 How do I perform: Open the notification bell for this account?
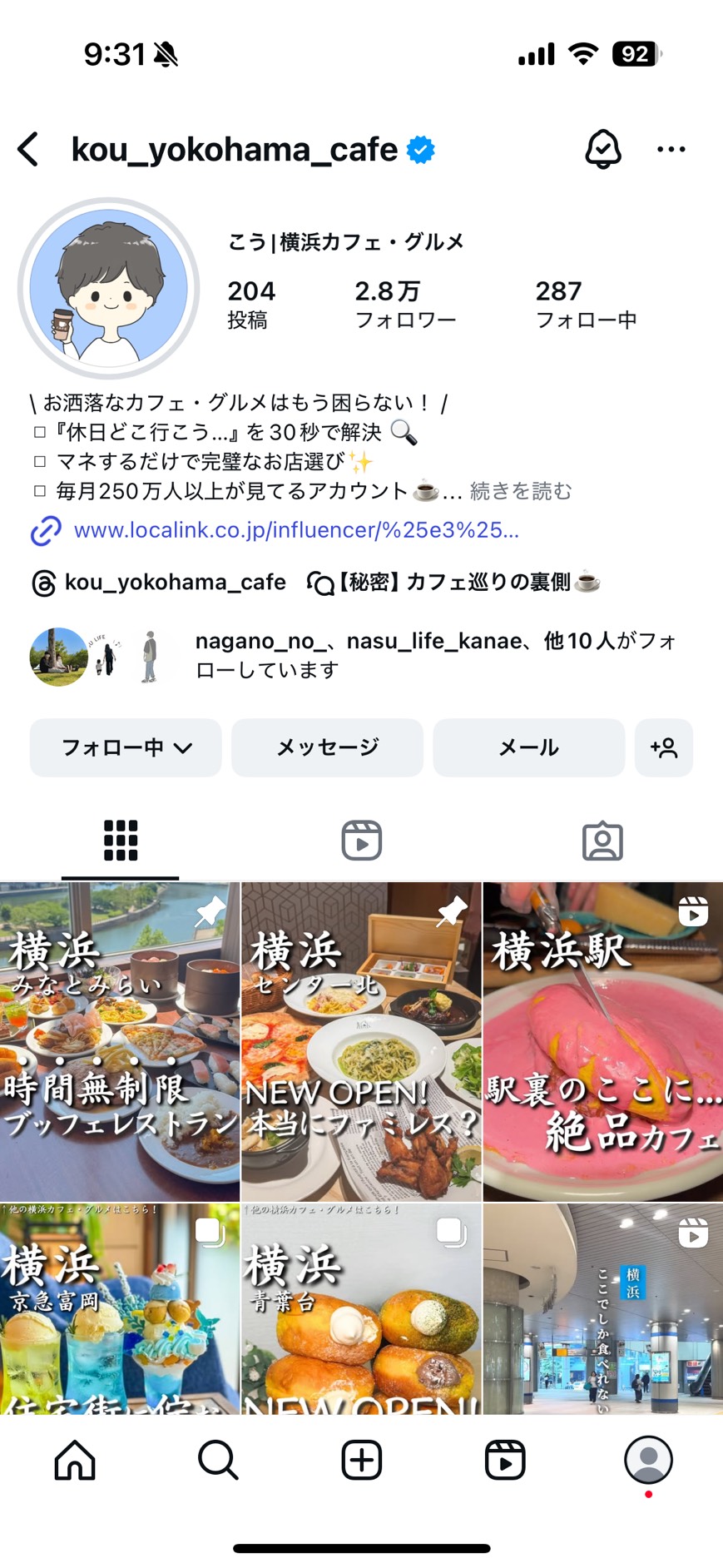602,150
